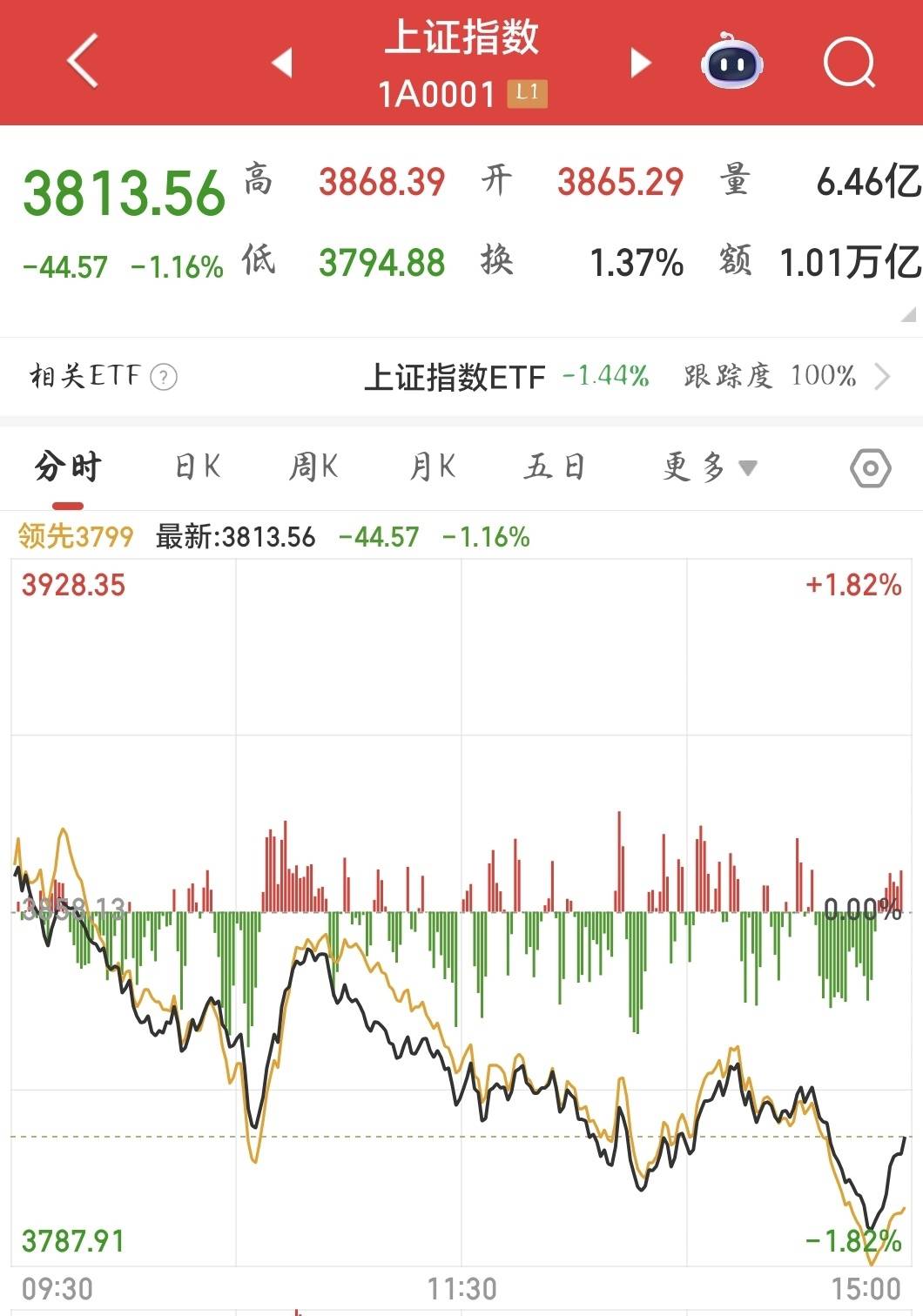This screenshot has height=1316, width=923.
Task: Expand quote details with corner triangle
Action: coord(908,314)
